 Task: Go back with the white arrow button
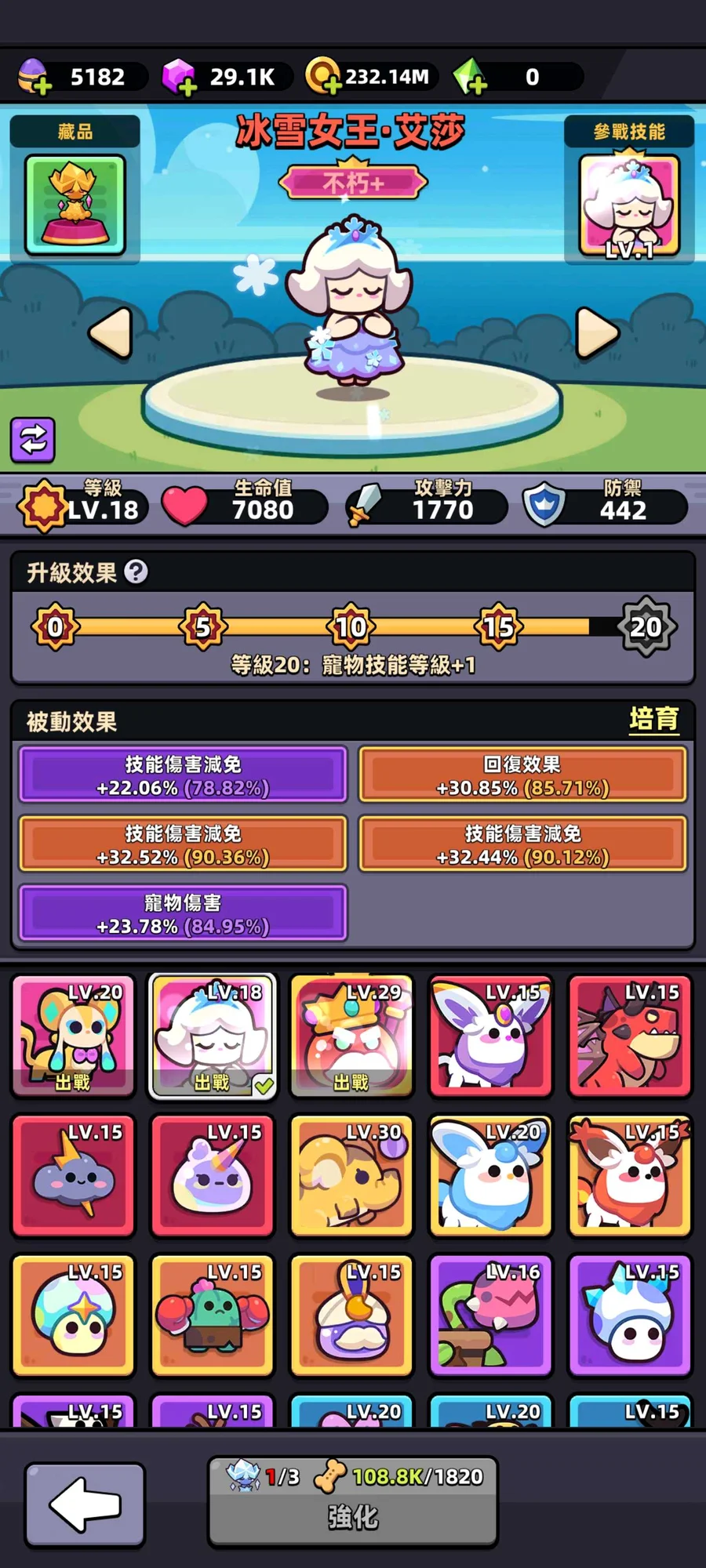(85, 1504)
